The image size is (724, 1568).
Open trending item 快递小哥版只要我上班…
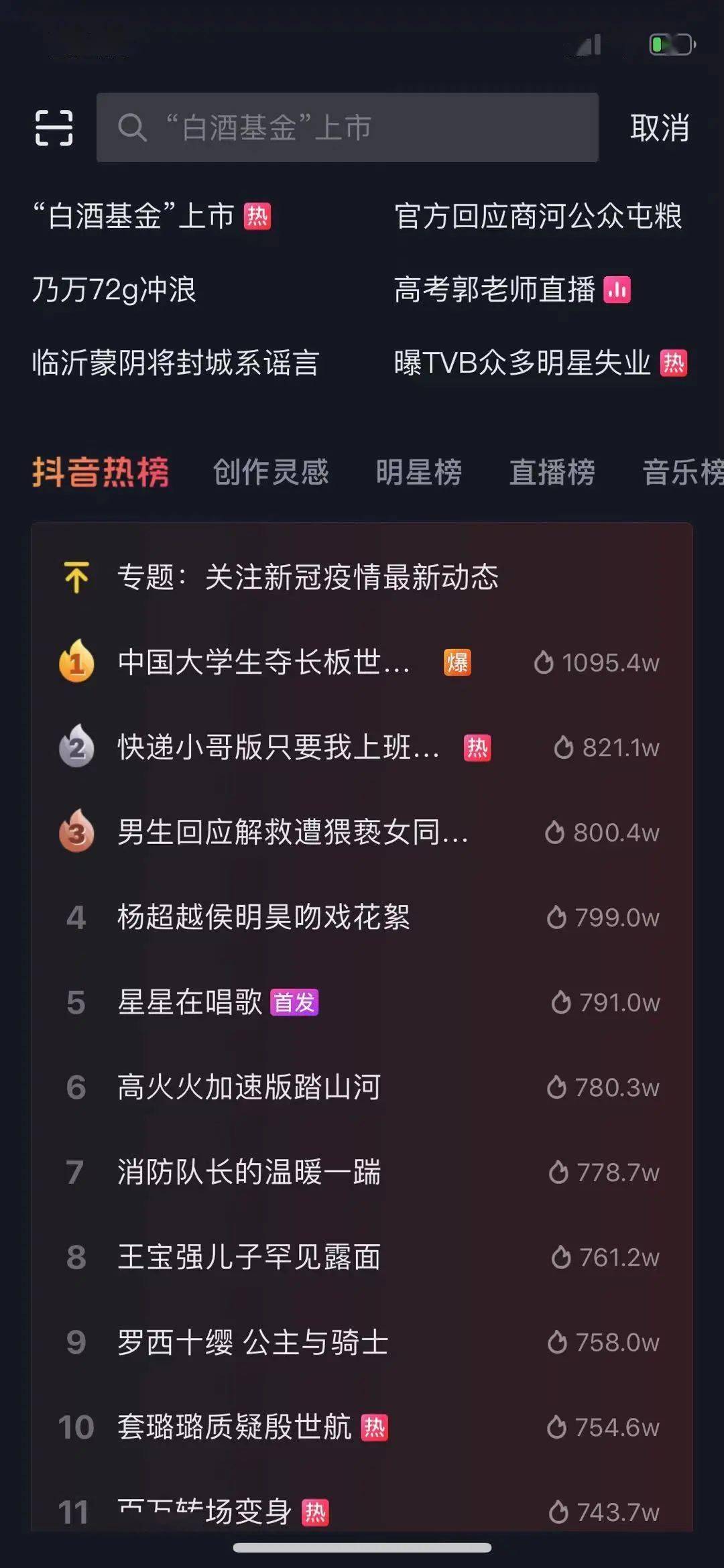pos(279,747)
